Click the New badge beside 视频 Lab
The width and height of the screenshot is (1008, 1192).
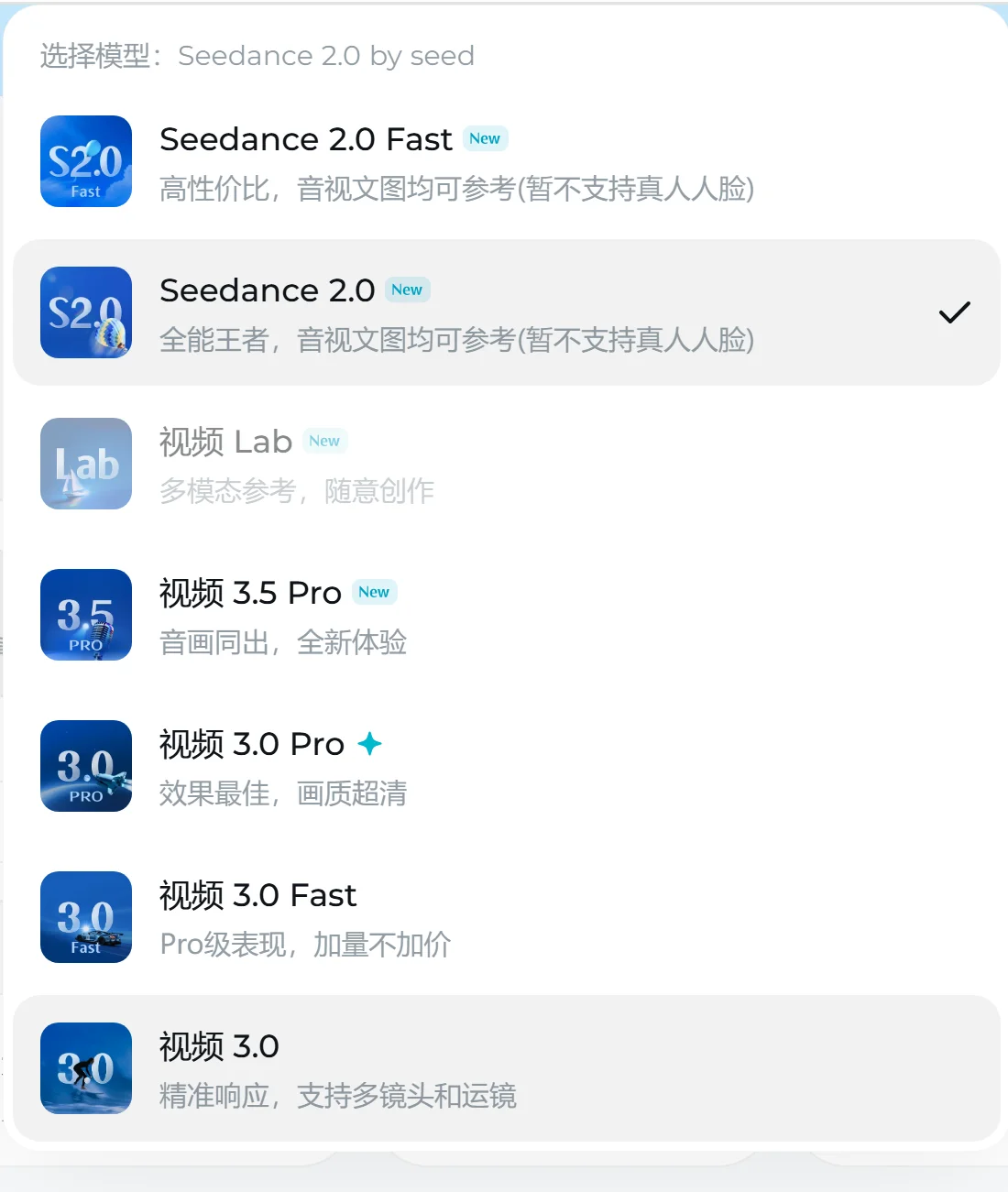point(324,441)
